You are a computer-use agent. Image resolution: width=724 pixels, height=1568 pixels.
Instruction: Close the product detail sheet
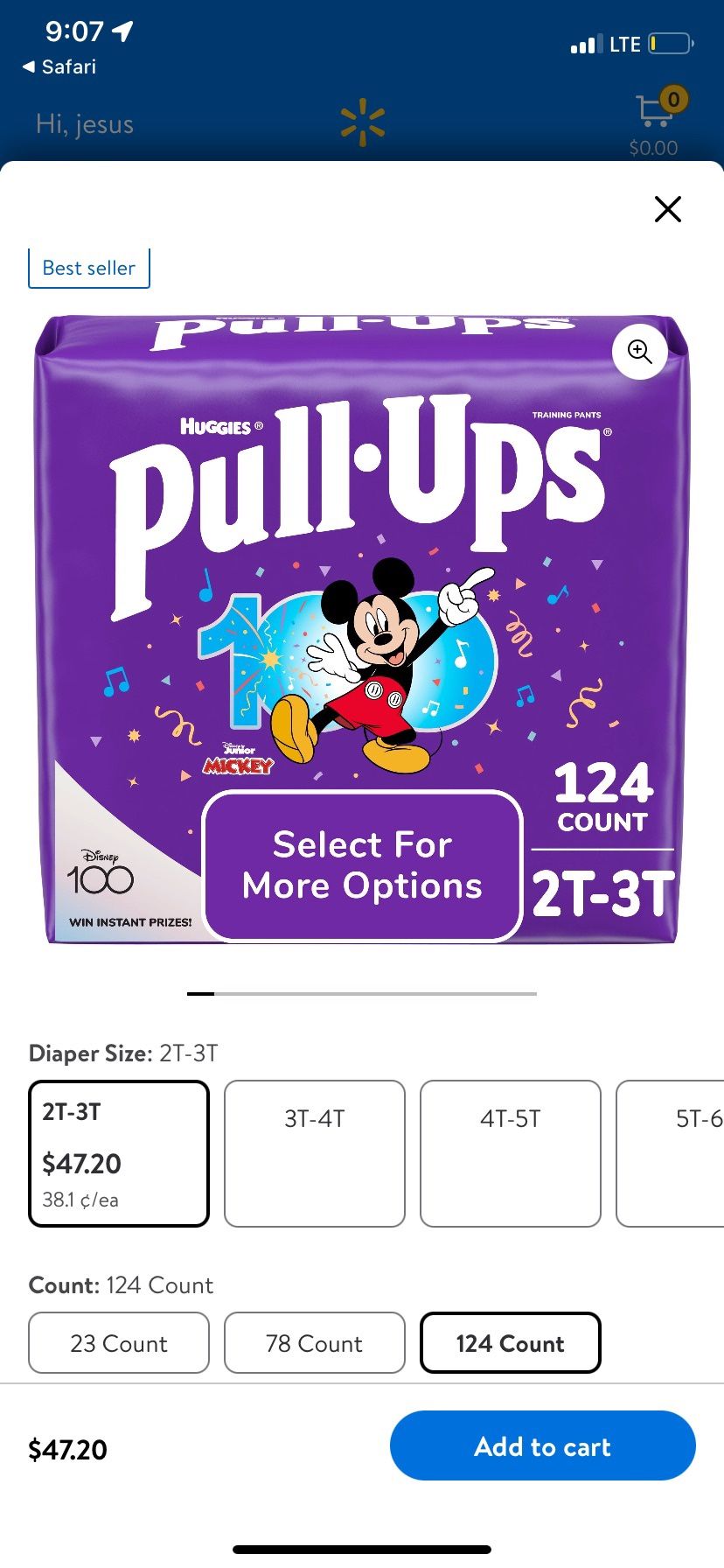pos(667,209)
